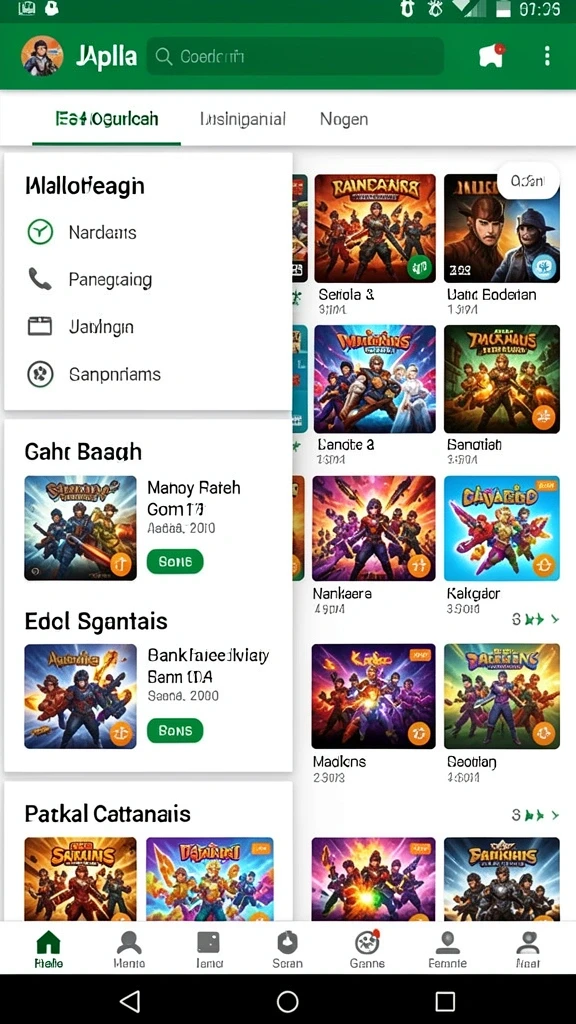Tap the green button under Bankfaree
Image resolution: width=576 pixels, height=1024 pixels.
click(175, 731)
